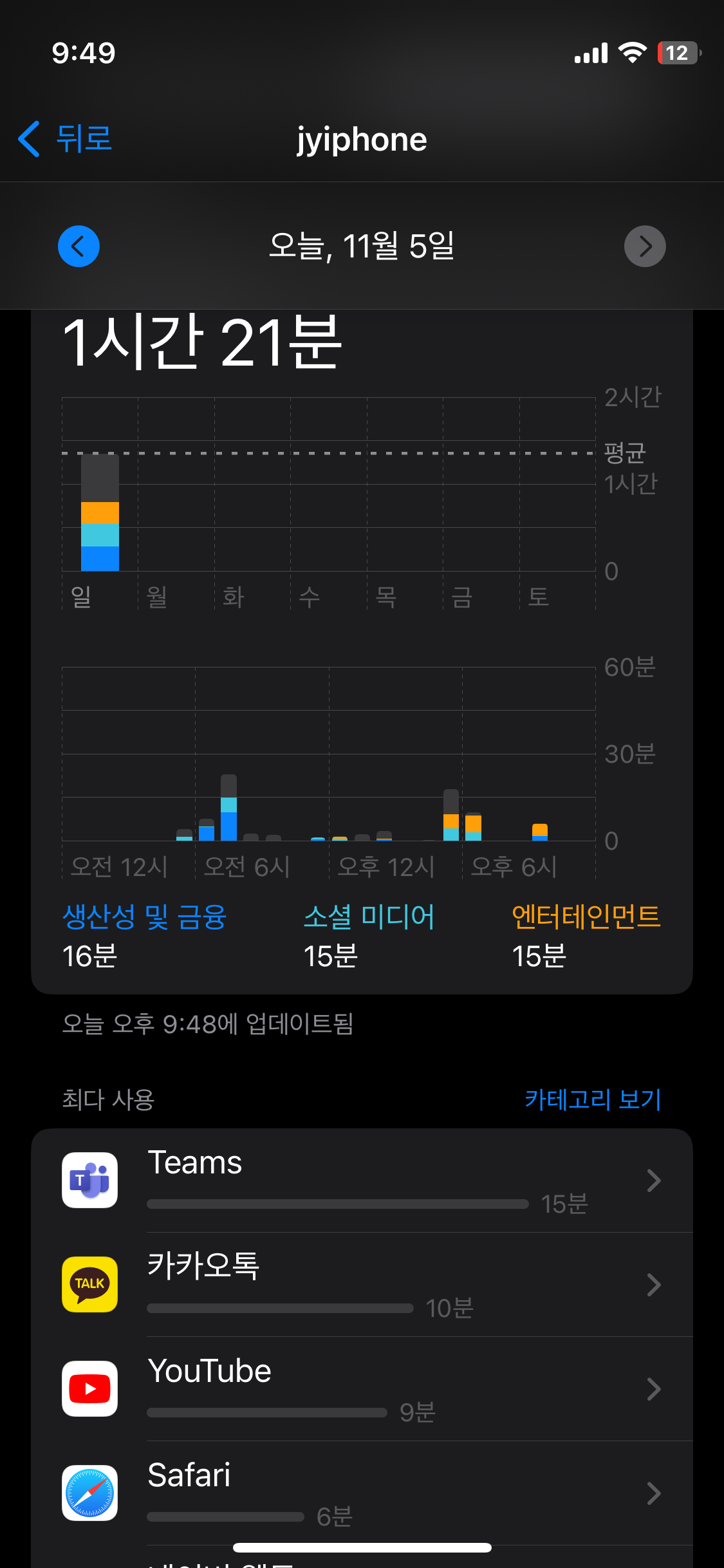Viewport: 724px width, 1568px height.
Task: Select the 일 bar in weekly chart
Action: point(100,512)
